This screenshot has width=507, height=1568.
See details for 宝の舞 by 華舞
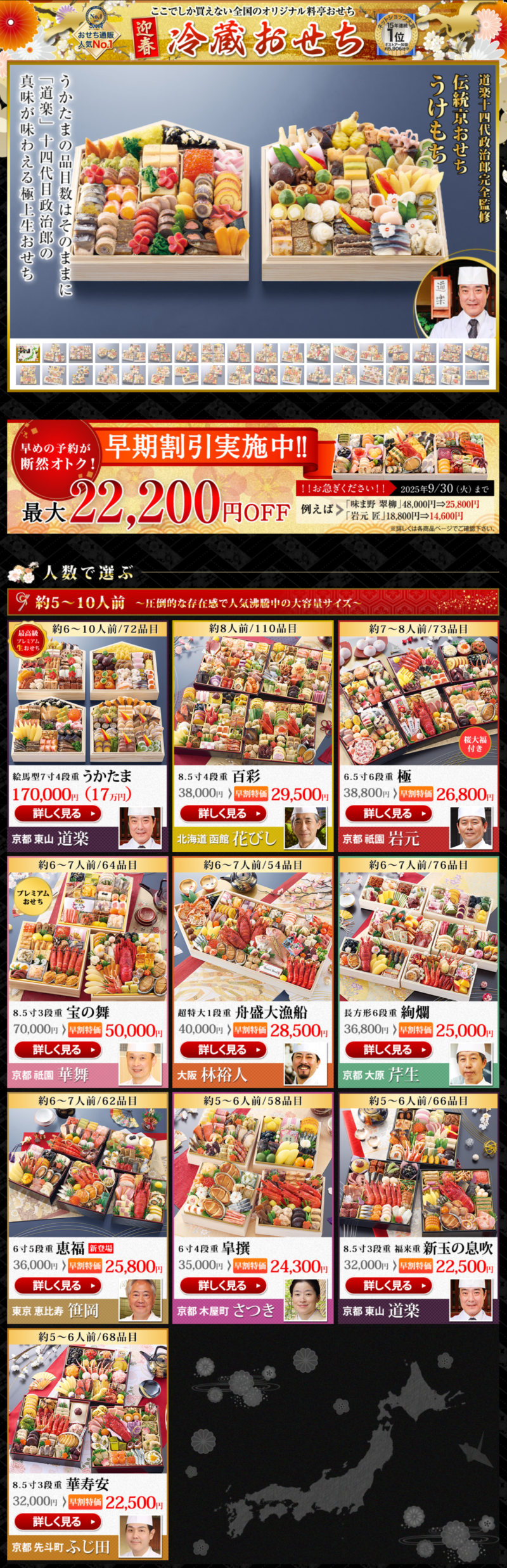(x=58, y=1050)
